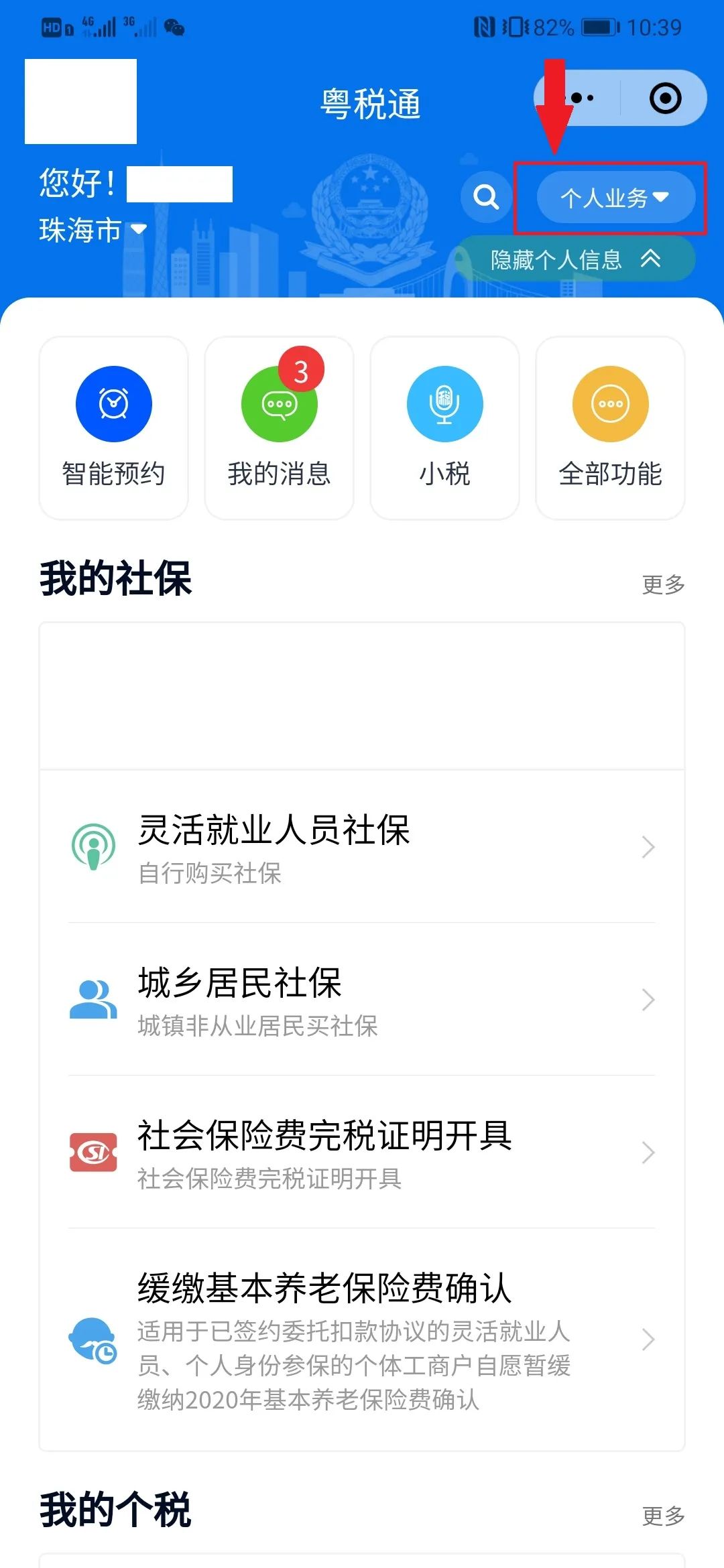Image resolution: width=724 pixels, height=1568 pixels.
Task: Launch the 小税 voice assistant
Action: [444, 428]
